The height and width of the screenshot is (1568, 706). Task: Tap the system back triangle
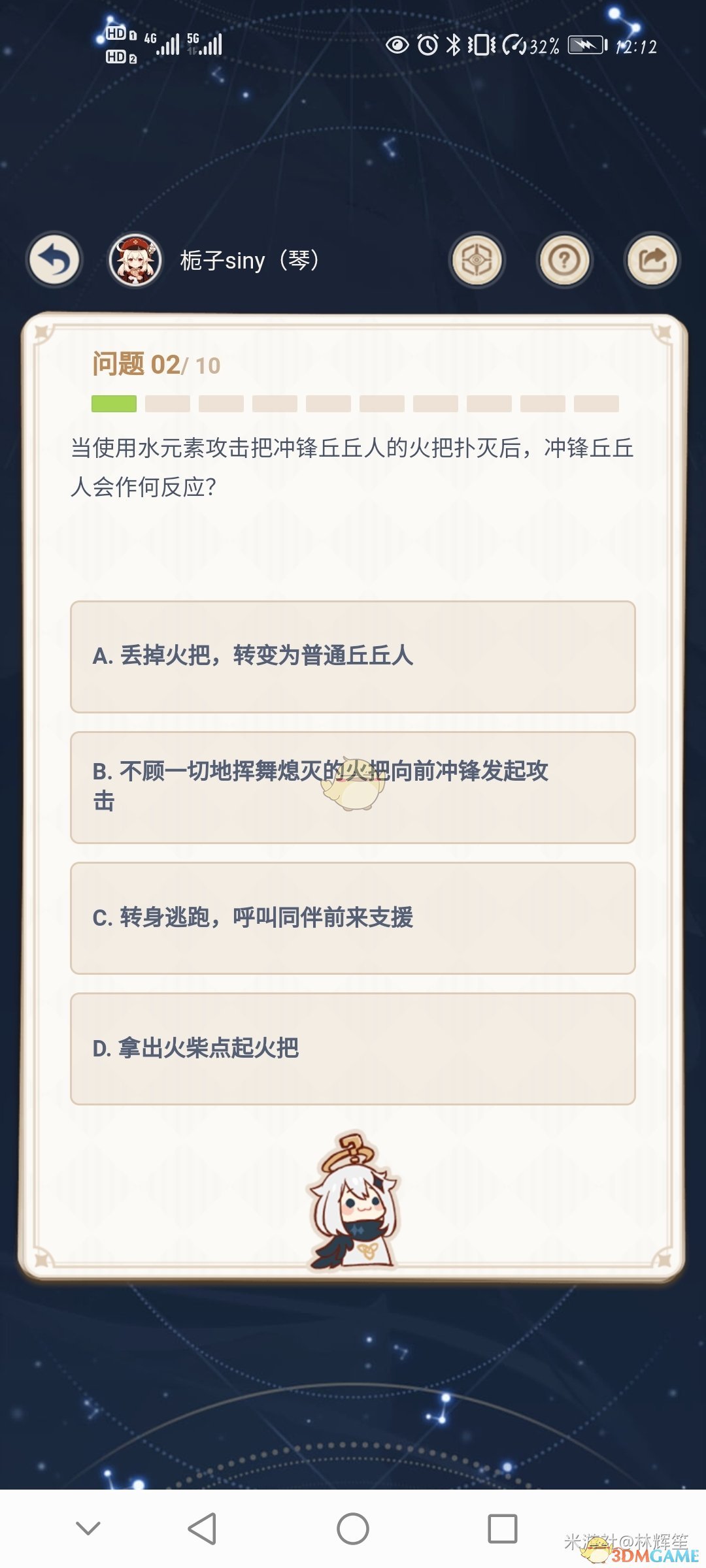click(x=203, y=1529)
